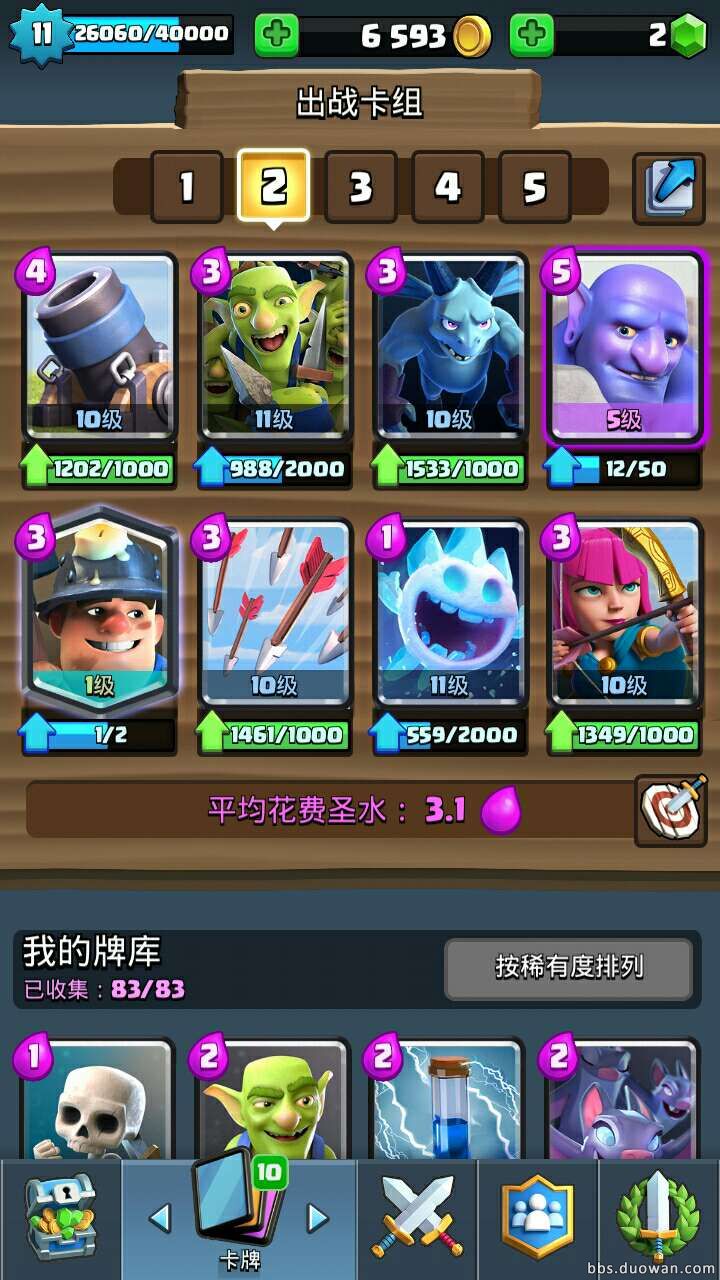Switch to battle deck 1
This screenshot has height=1280, width=720.
(186, 186)
